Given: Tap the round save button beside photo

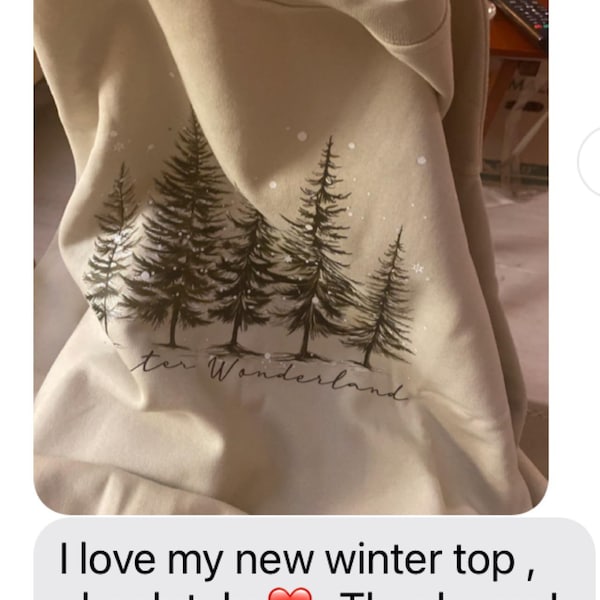Looking at the screenshot, I should (x=590, y=163).
